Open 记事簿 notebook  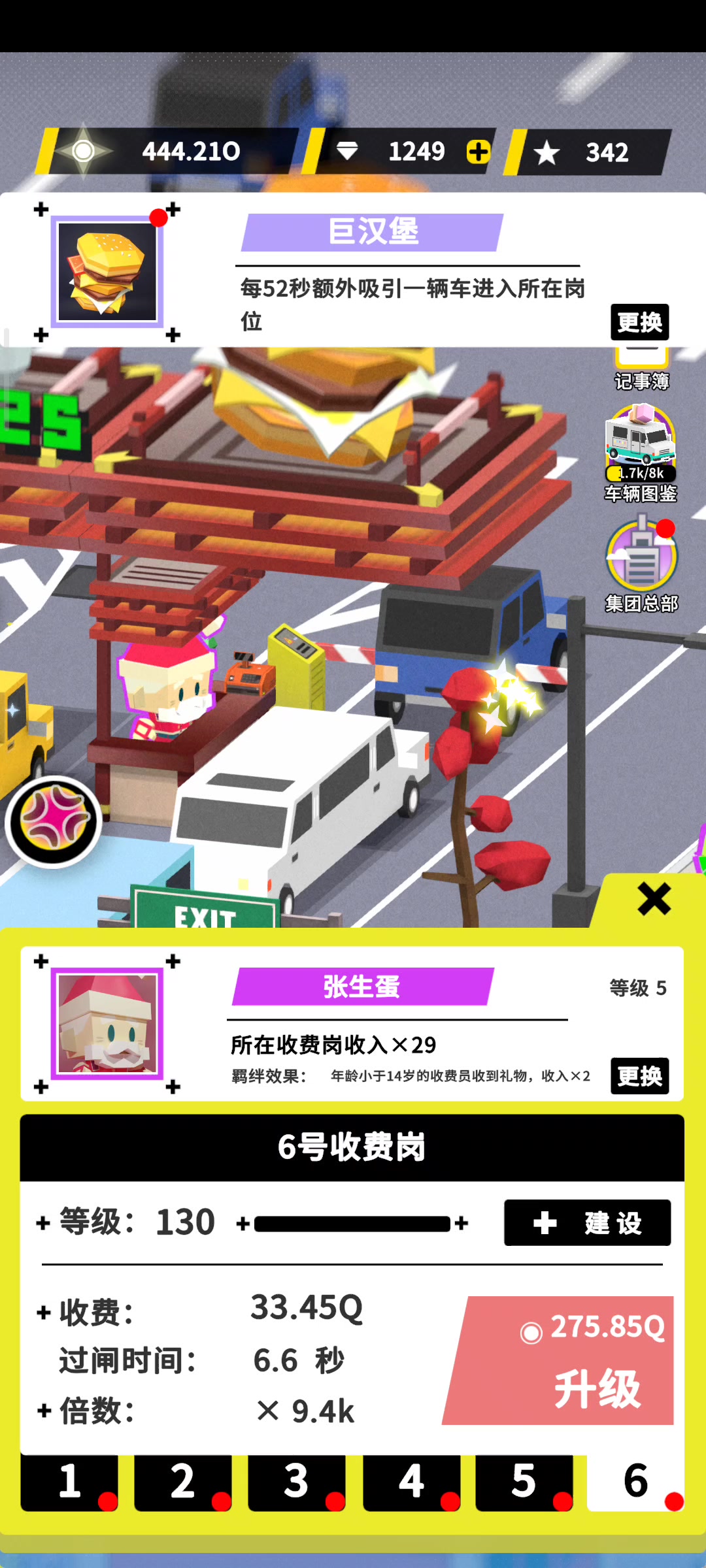(642, 369)
